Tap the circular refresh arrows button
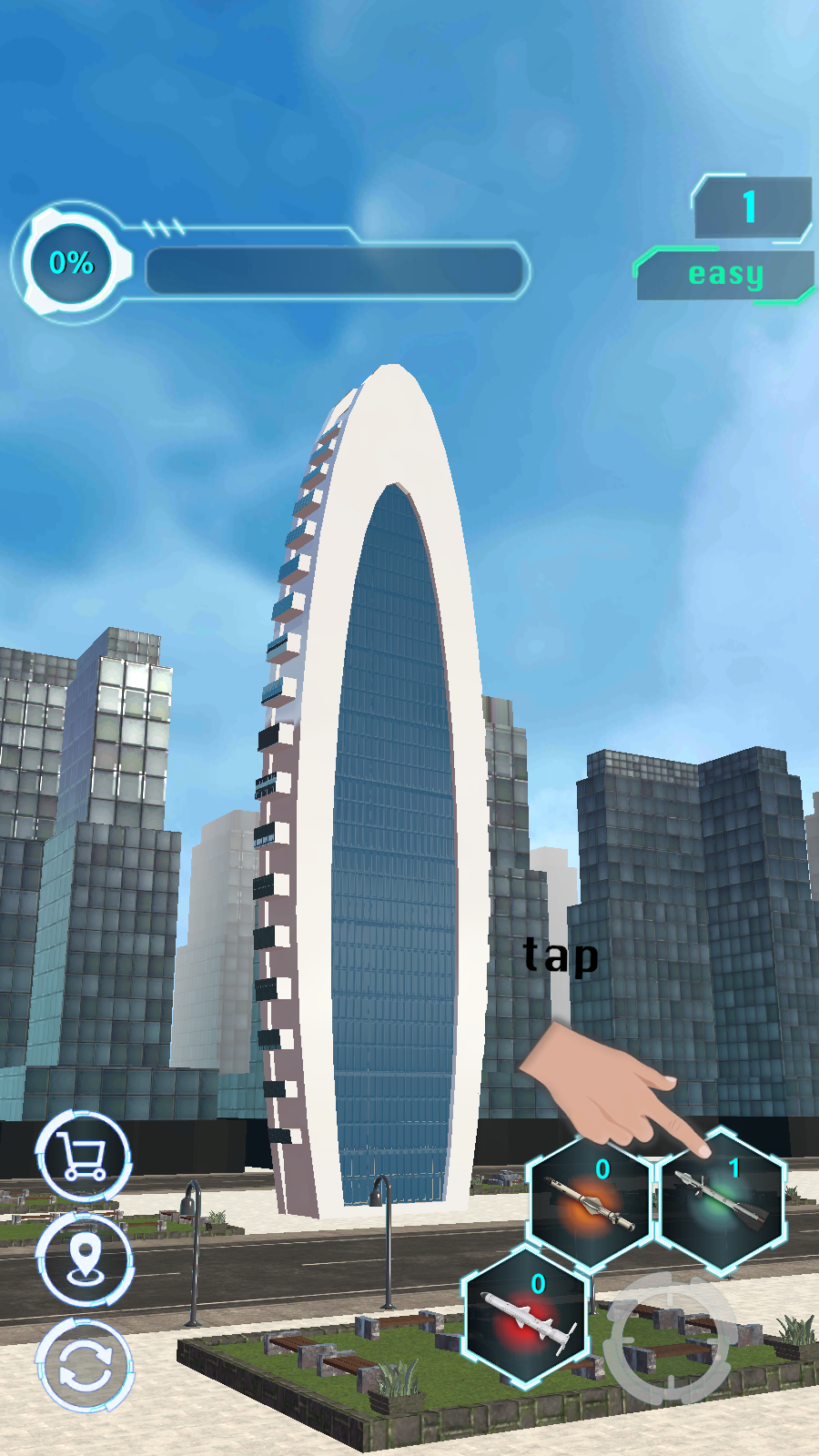The height and width of the screenshot is (1456, 819). pyautogui.click(x=85, y=1365)
